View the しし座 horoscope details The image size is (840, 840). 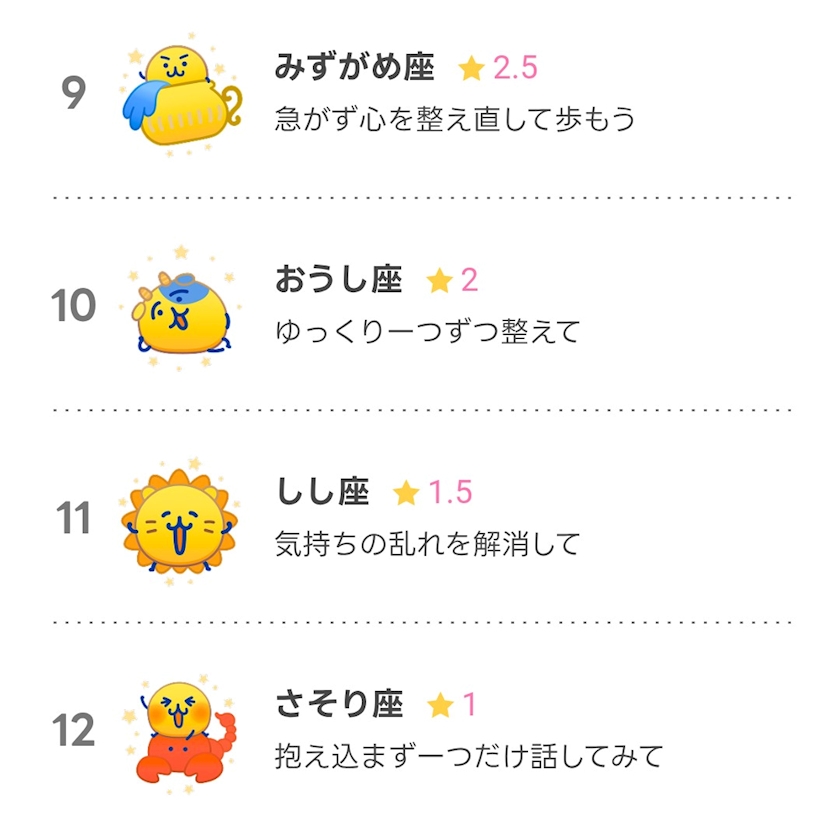(x=422, y=516)
